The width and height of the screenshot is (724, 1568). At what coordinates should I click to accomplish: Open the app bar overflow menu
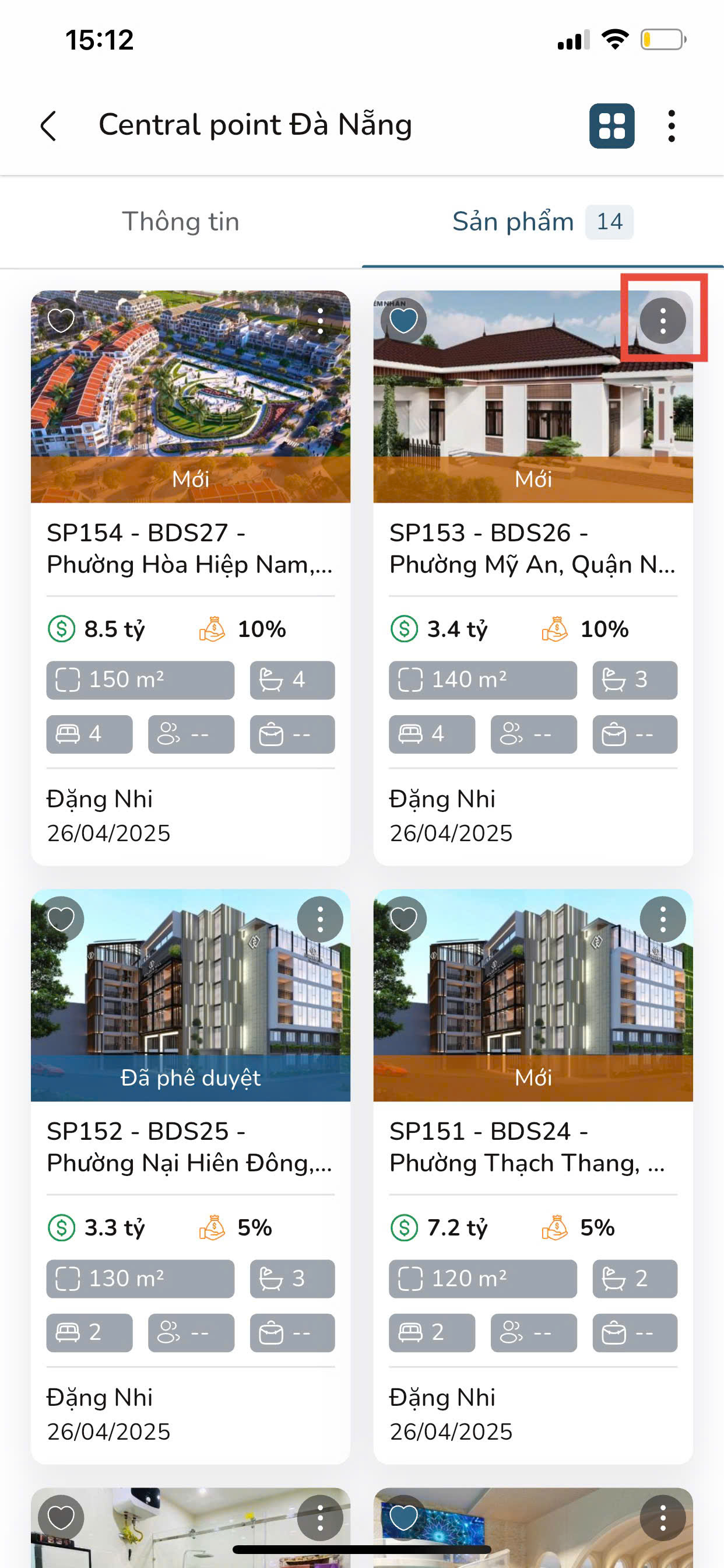671,126
